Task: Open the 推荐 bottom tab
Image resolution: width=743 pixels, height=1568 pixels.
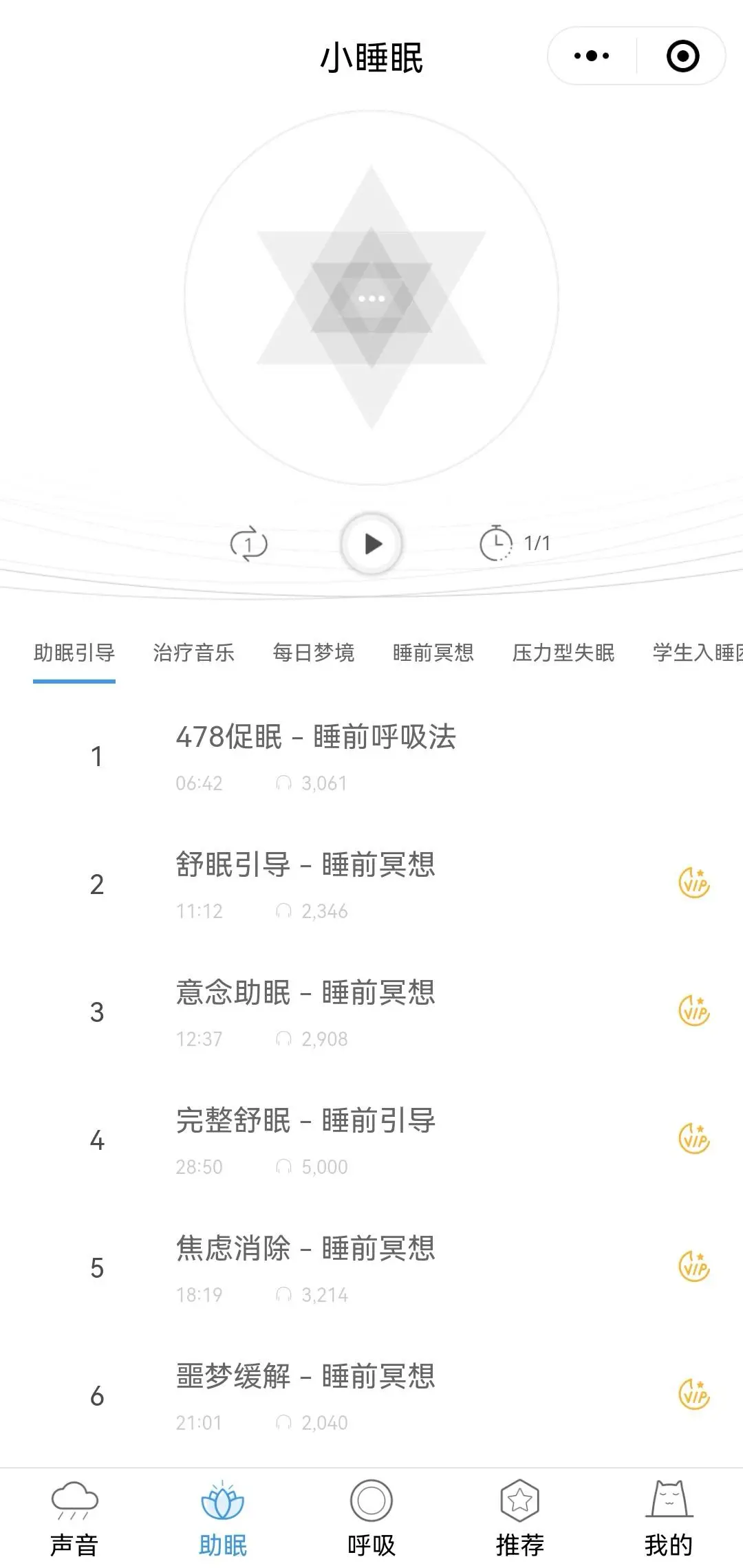Action: pyautogui.click(x=520, y=1518)
